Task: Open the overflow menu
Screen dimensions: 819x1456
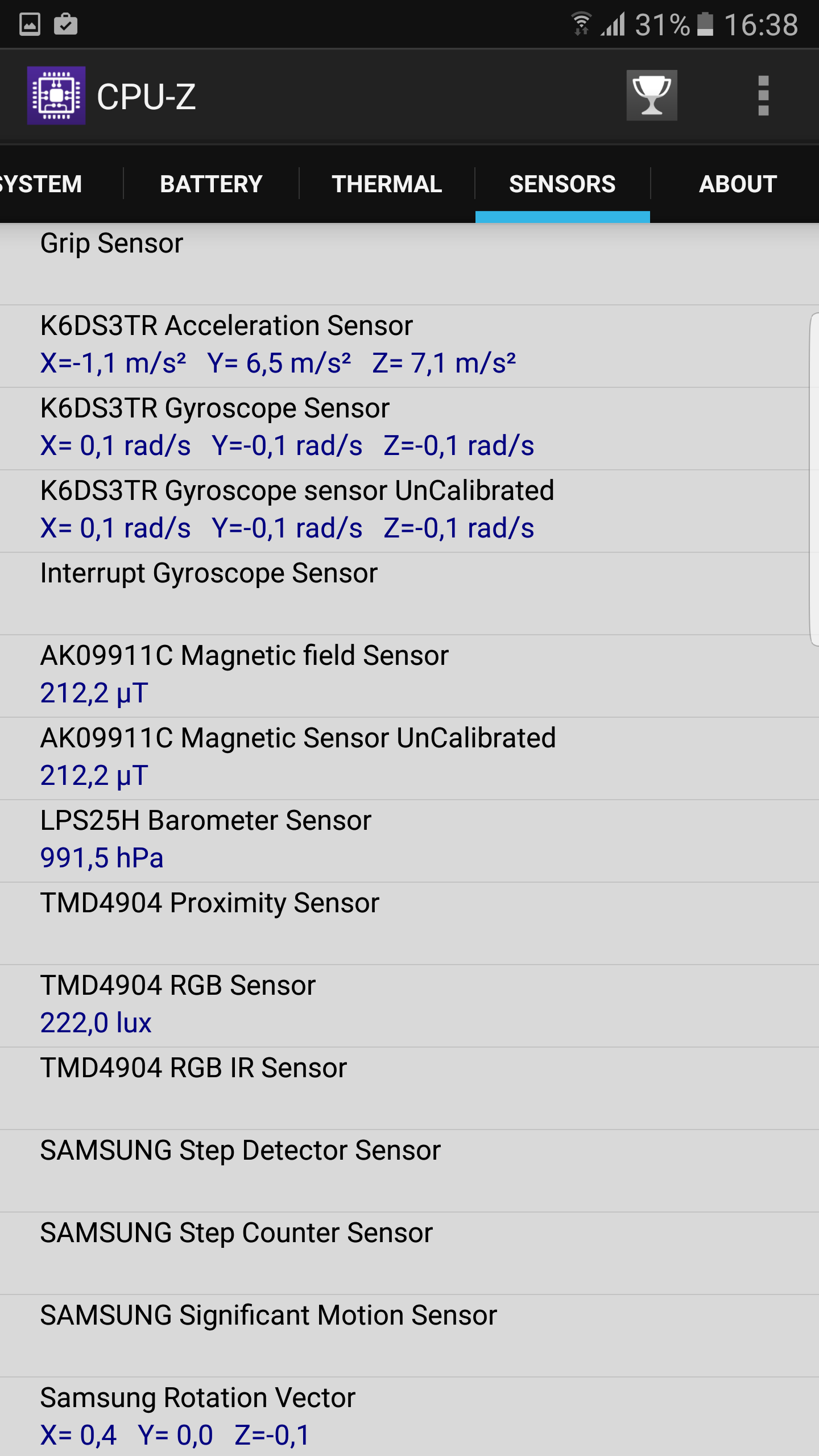Action: click(763, 96)
